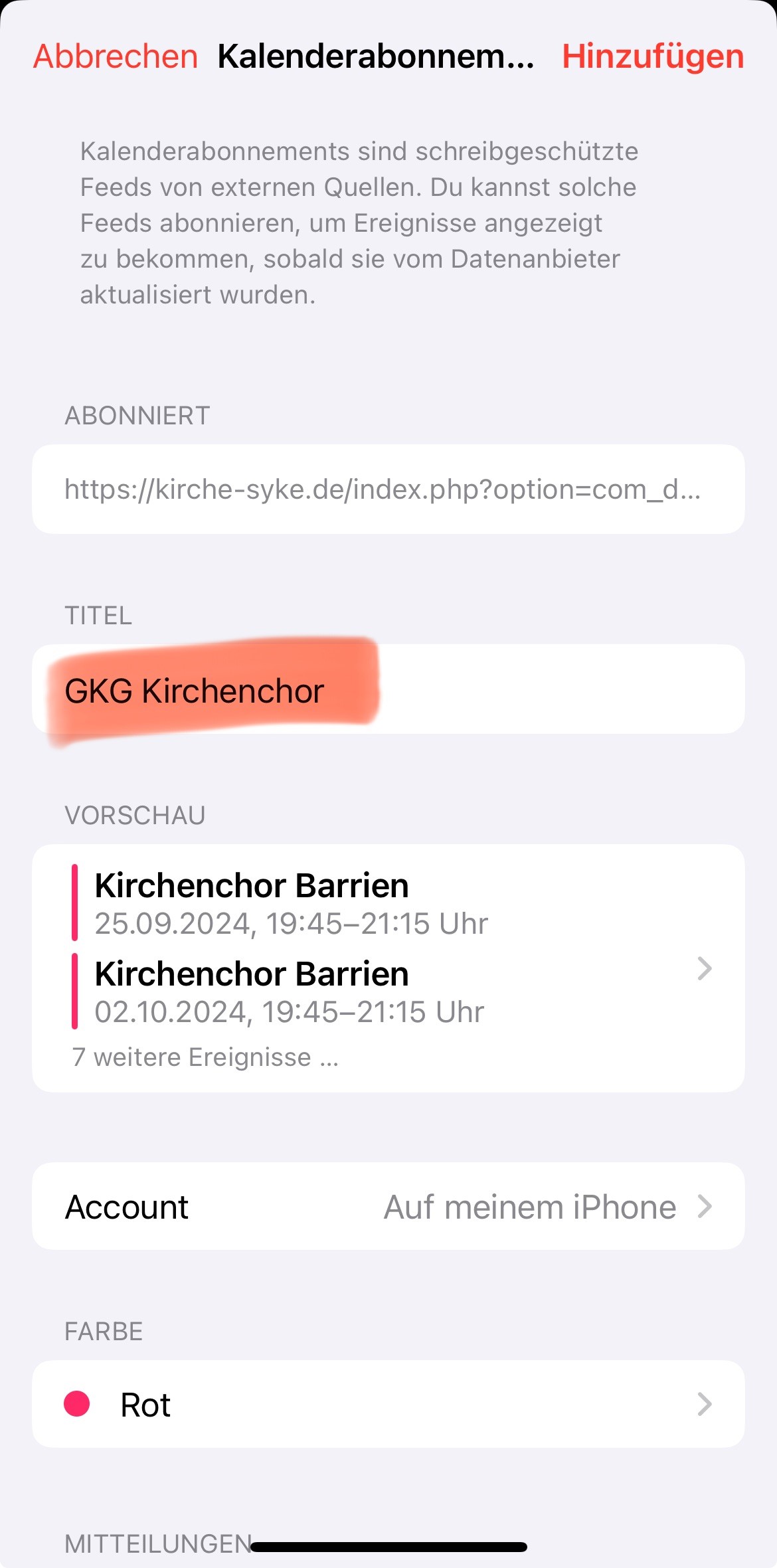Screen dimensions: 777x1568
Task: Open the Account row
Action: click(x=388, y=1207)
